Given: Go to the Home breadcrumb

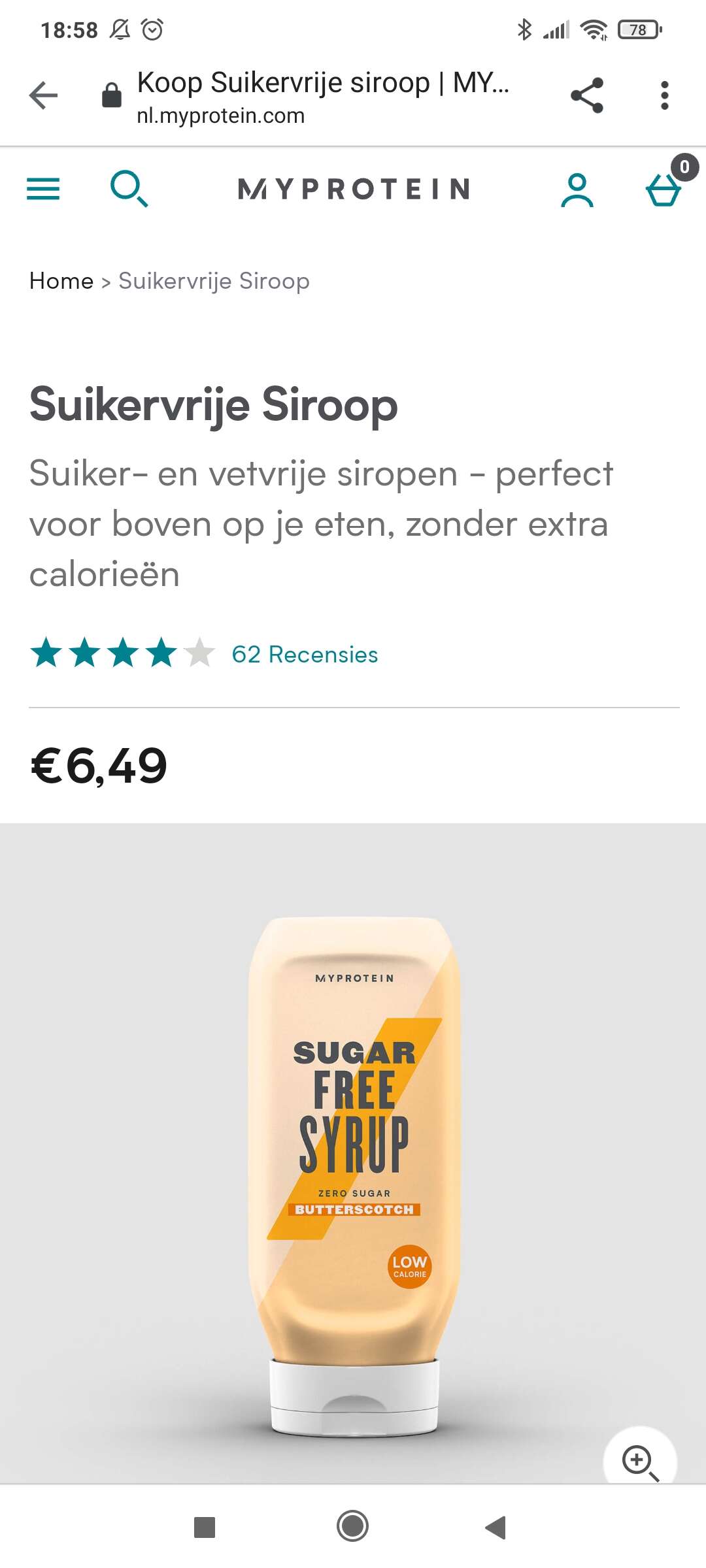Looking at the screenshot, I should pos(61,281).
